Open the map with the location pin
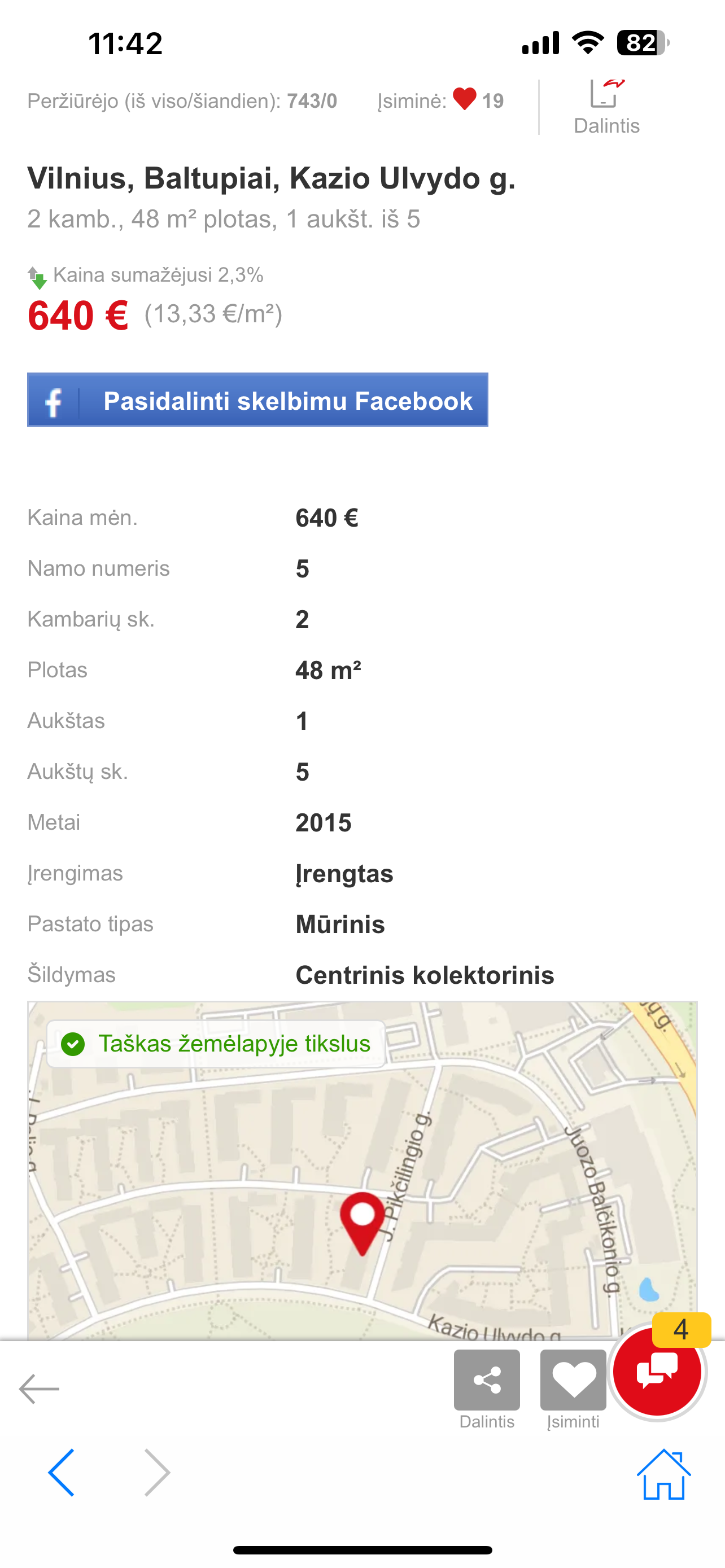 pyautogui.click(x=362, y=1170)
